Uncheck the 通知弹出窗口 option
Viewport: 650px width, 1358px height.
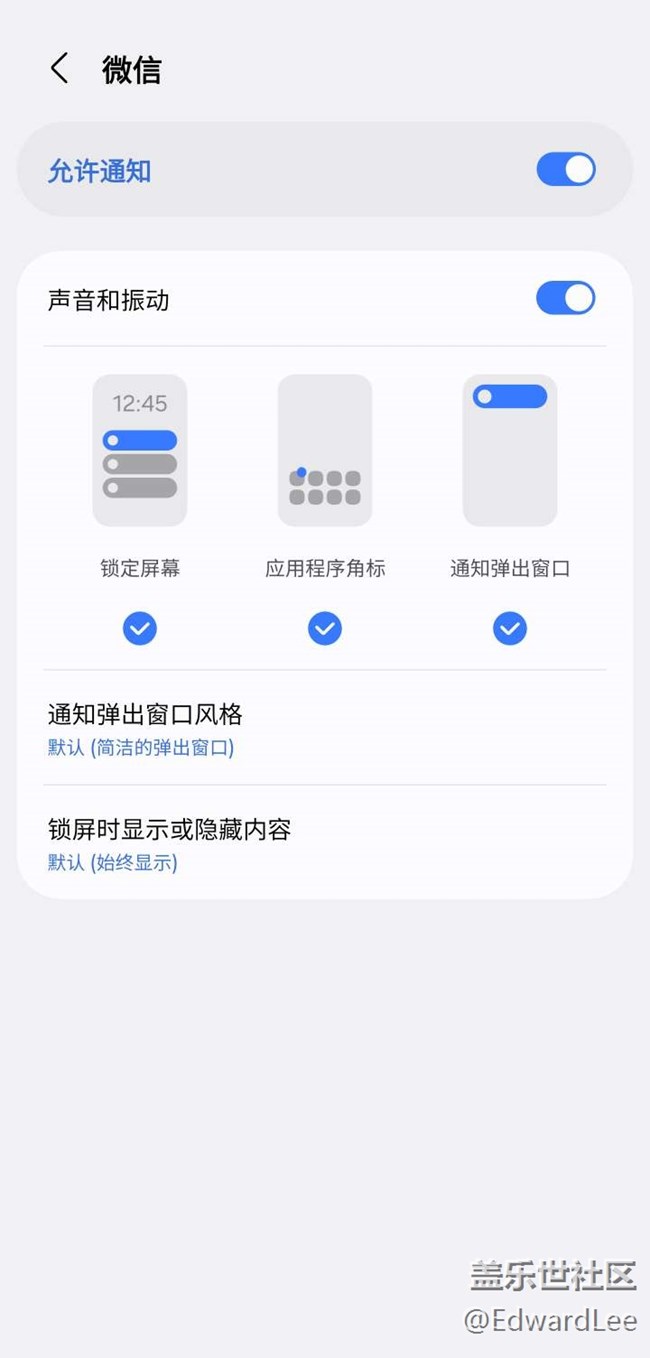pos(510,628)
